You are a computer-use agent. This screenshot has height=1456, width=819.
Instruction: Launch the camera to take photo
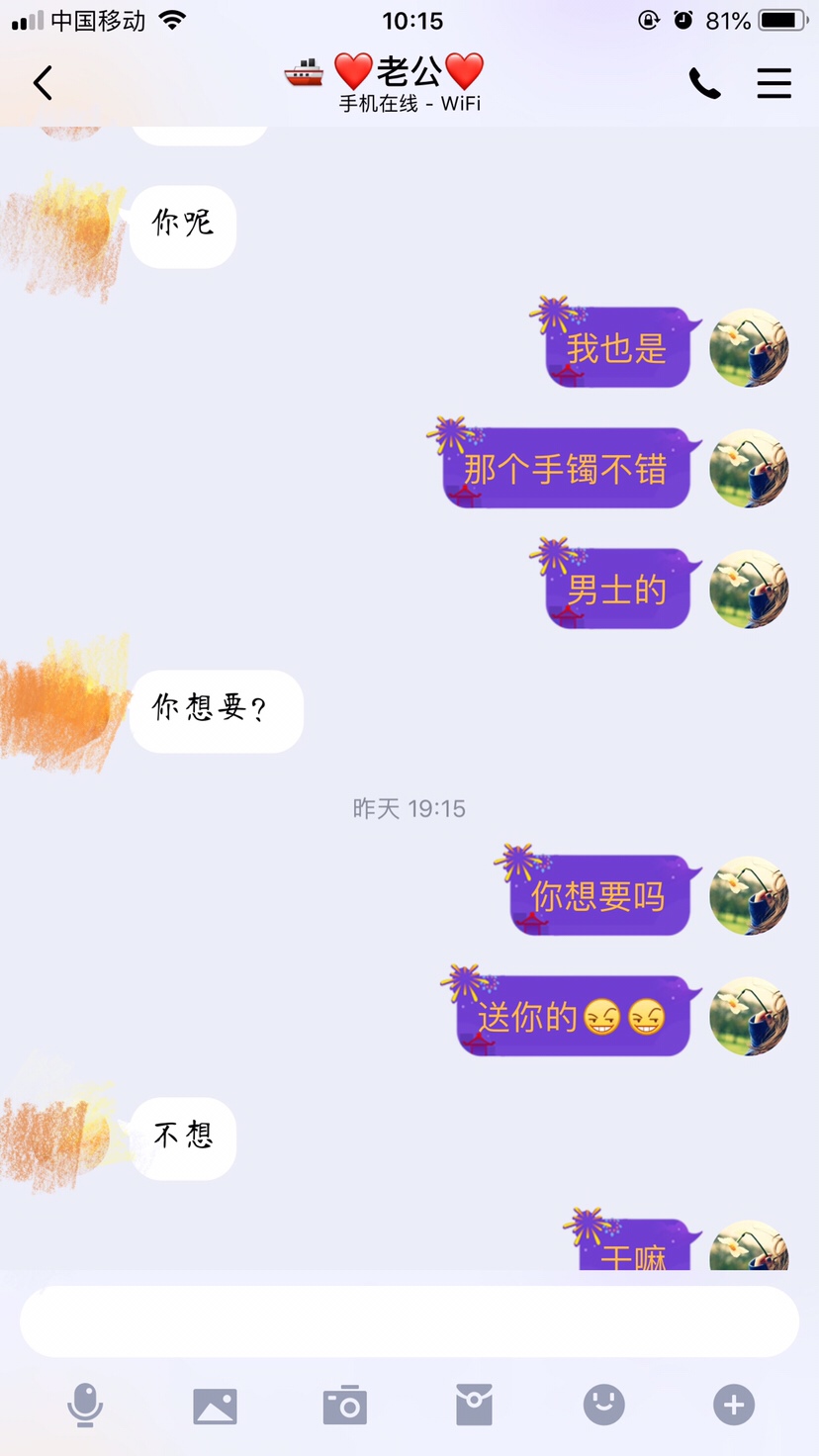pyautogui.click(x=345, y=1405)
